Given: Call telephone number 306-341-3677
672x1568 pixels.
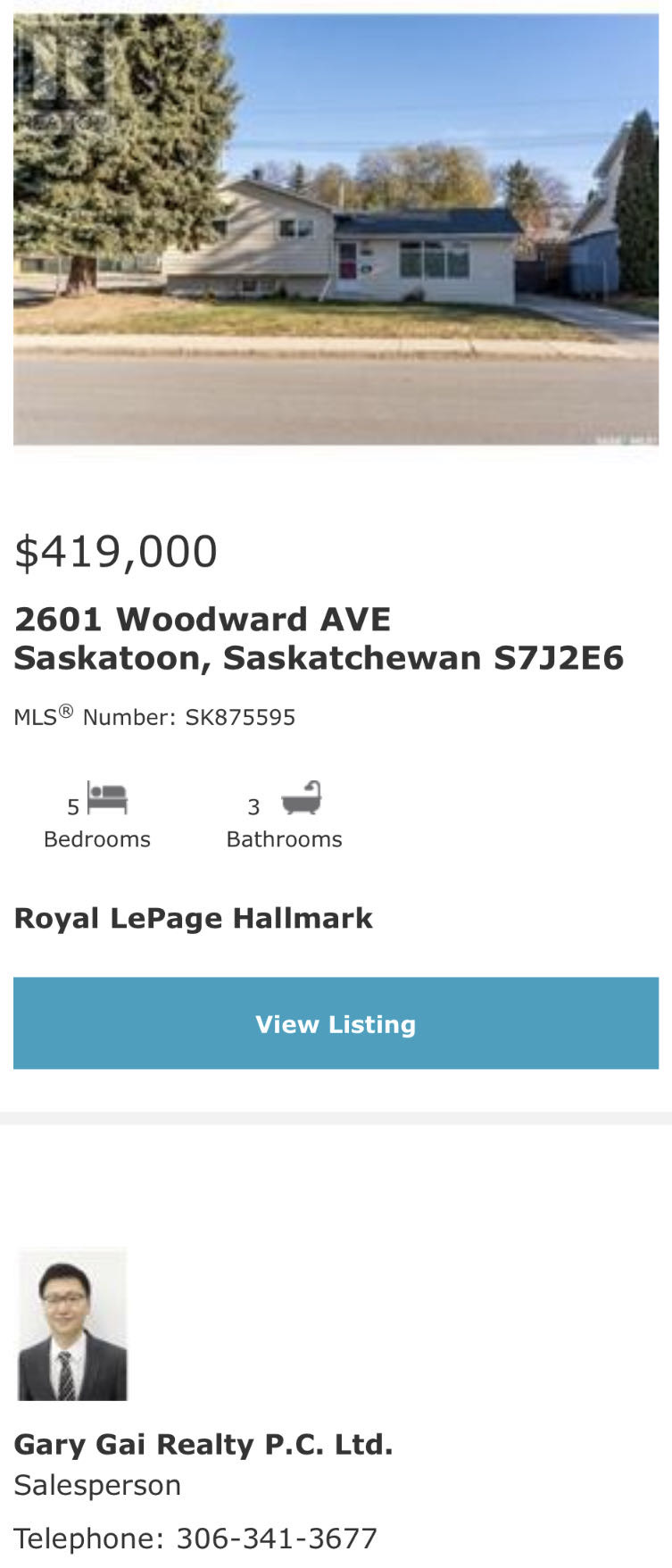Looking at the screenshot, I should 277,1539.
